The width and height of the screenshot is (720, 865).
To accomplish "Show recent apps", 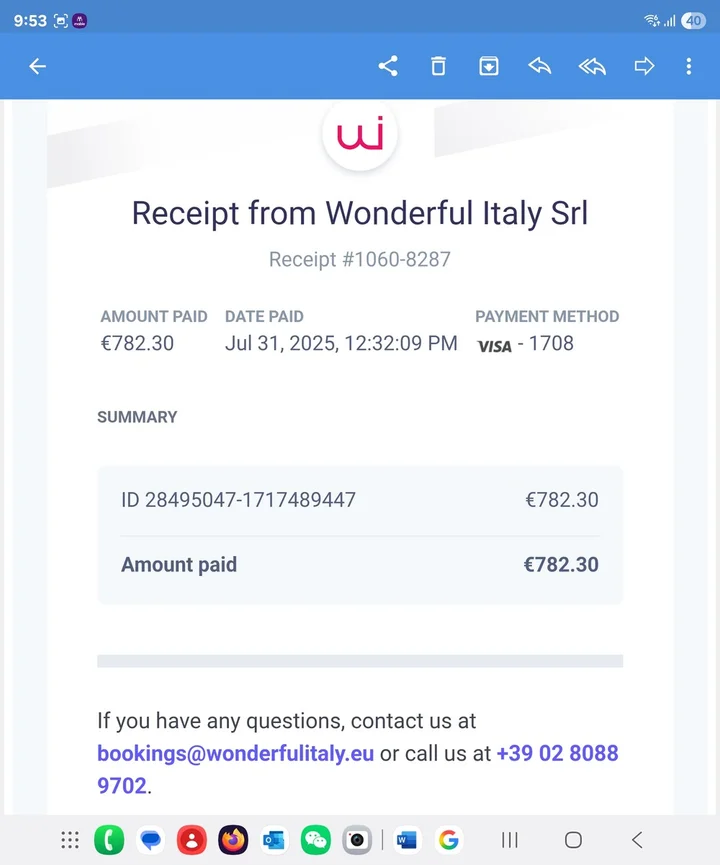I will 509,840.
